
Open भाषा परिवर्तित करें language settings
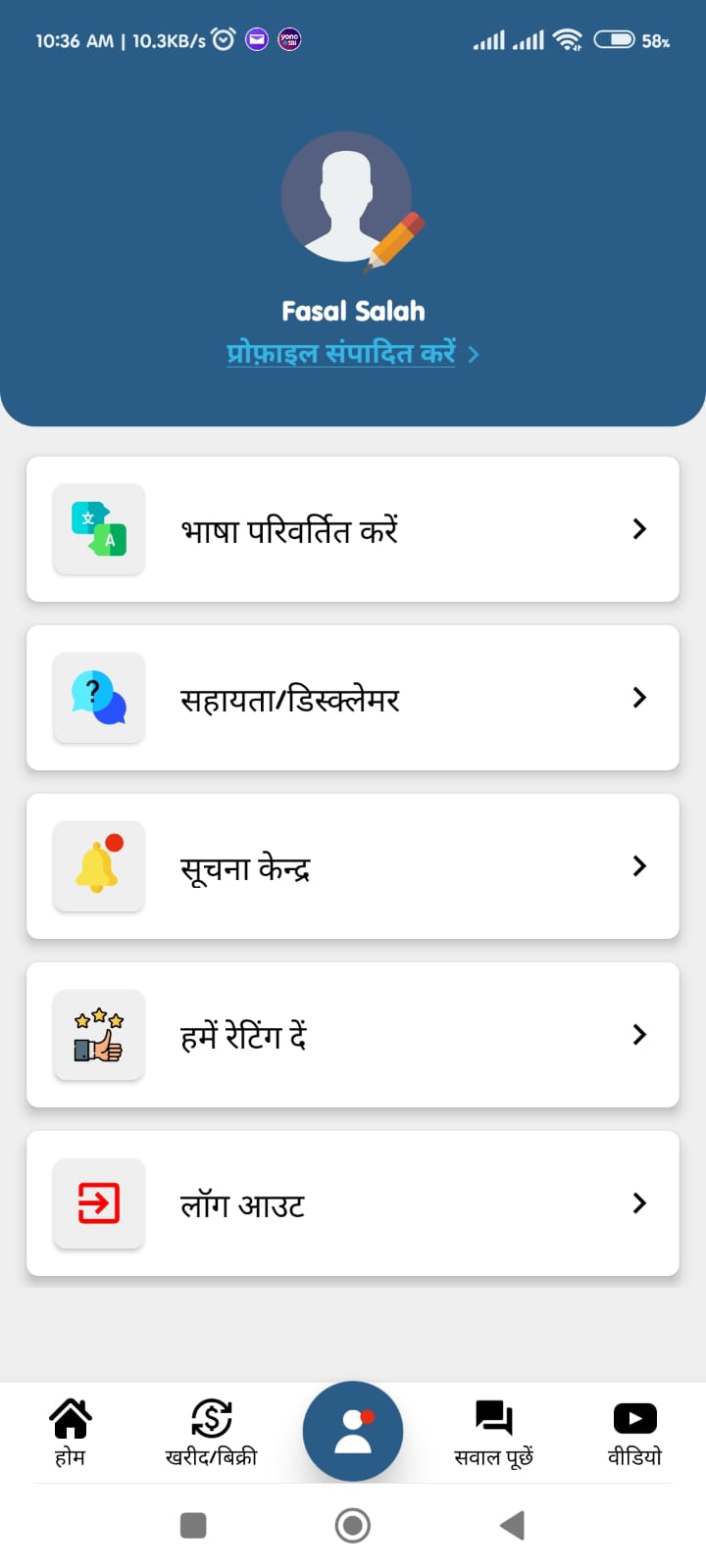[x=352, y=529]
